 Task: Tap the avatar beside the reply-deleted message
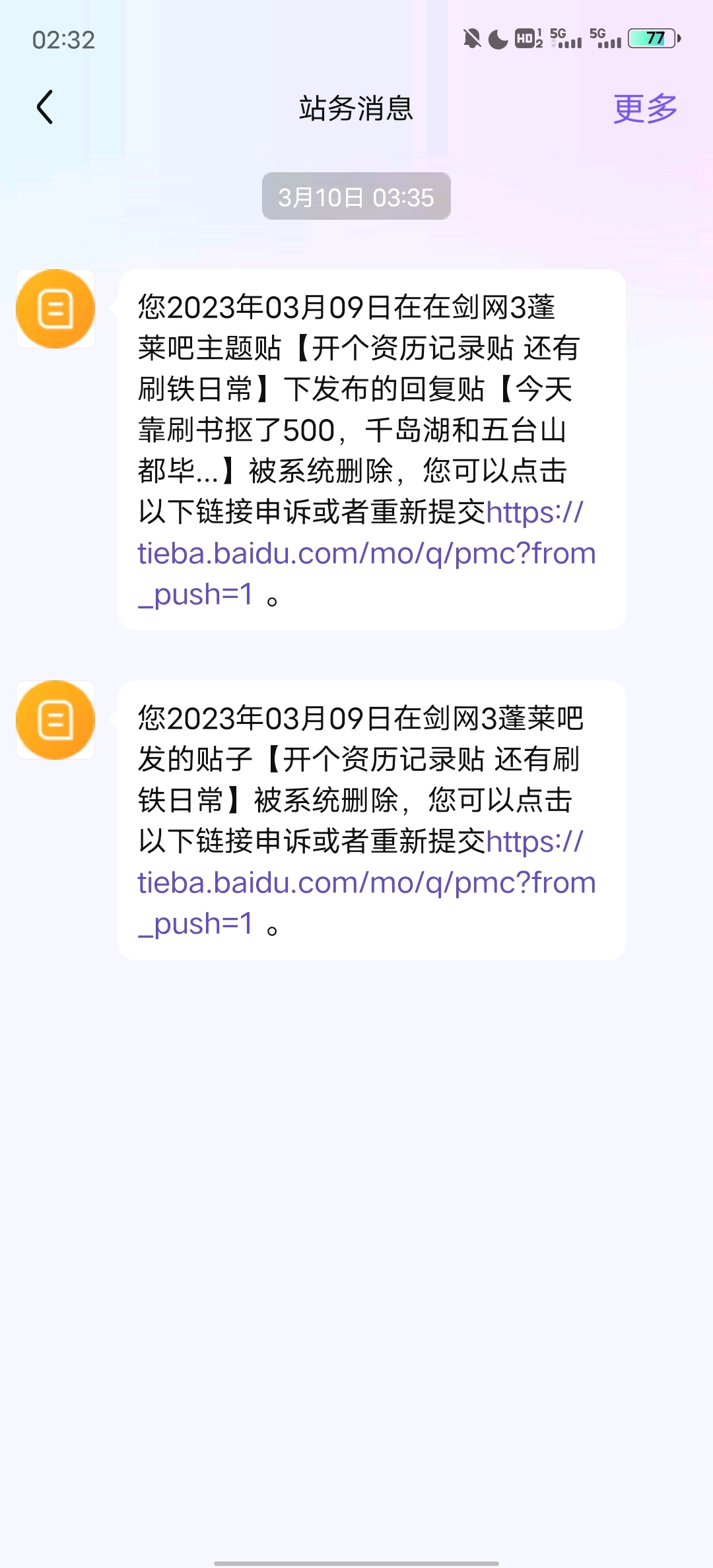click(x=55, y=309)
